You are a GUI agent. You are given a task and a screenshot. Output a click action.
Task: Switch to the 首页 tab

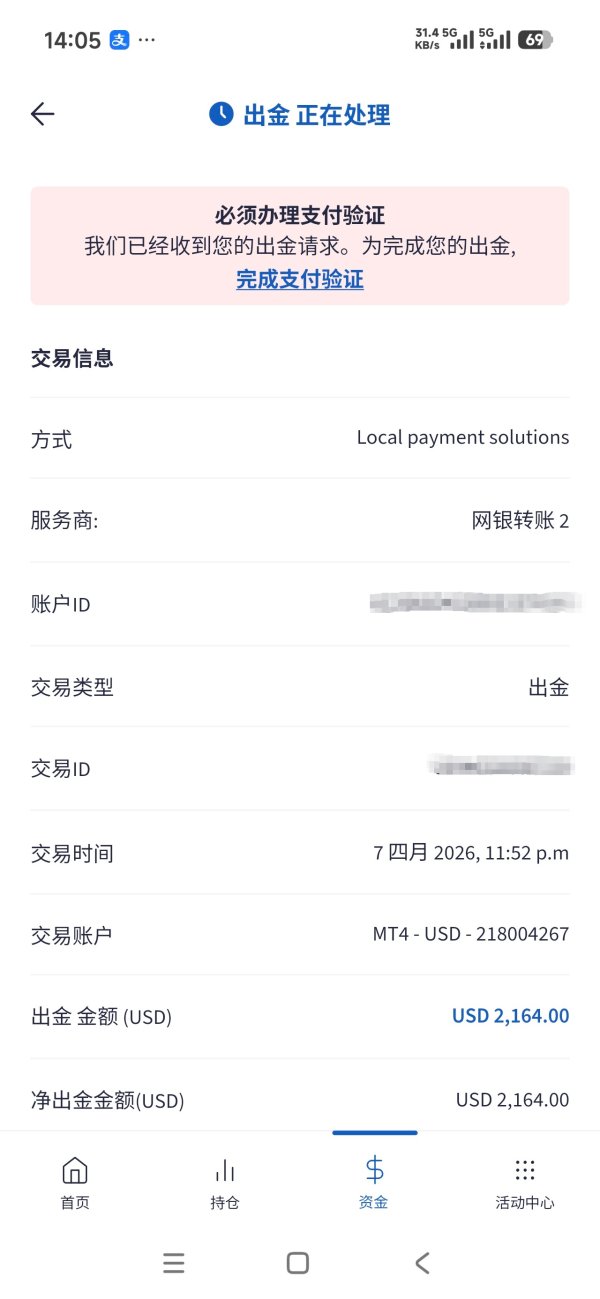[75, 1183]
